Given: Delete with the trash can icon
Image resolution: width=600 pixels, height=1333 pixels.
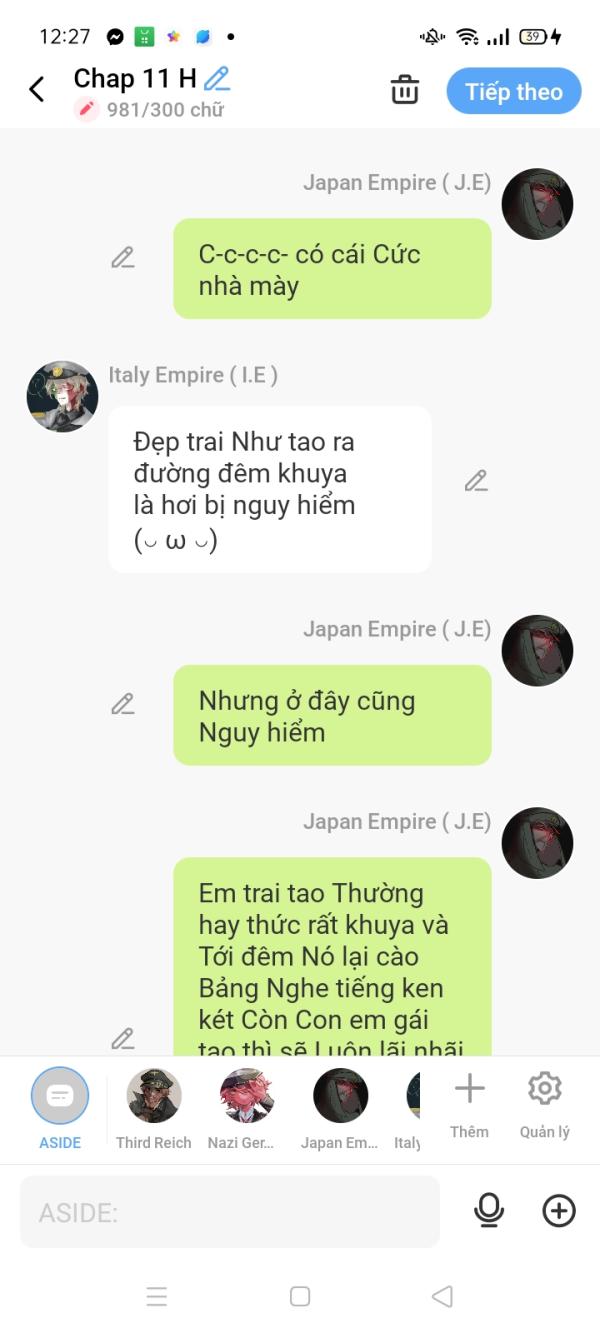Looking at the screenshot, I should [405, 90].
